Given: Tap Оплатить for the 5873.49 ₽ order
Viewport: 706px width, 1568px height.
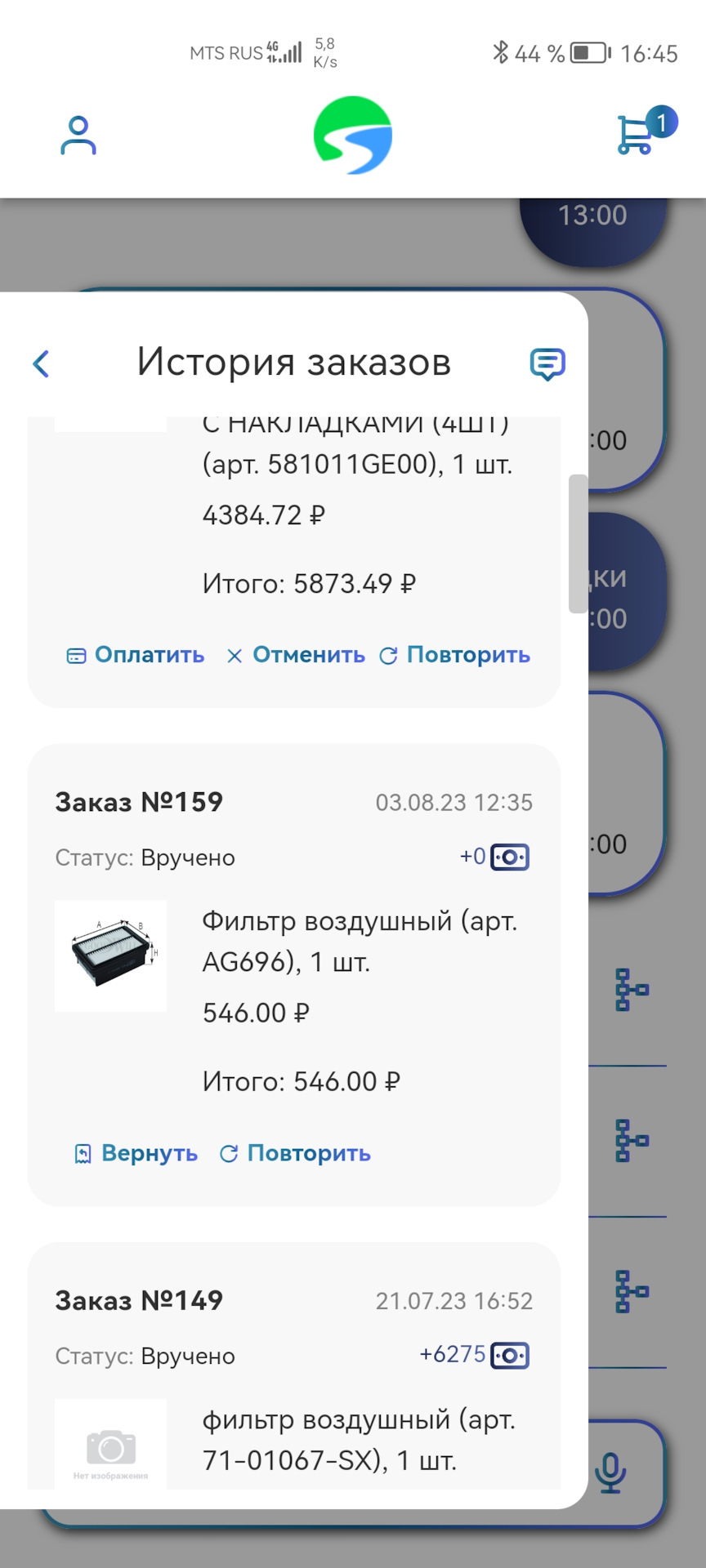Looking at the screenshot, I should pyautogui.click(x=136, y=655).
